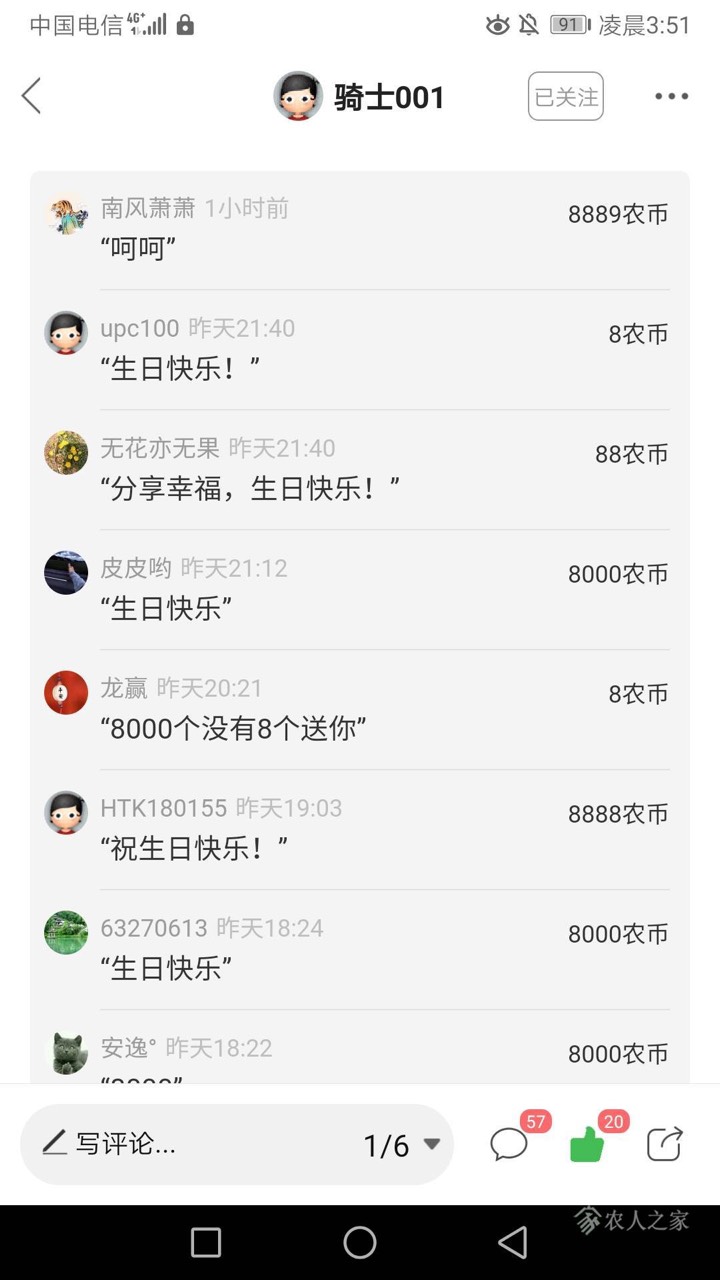Open recent apps from the navigation bar
The image size is (720, 1280).
coord(206,1243)
